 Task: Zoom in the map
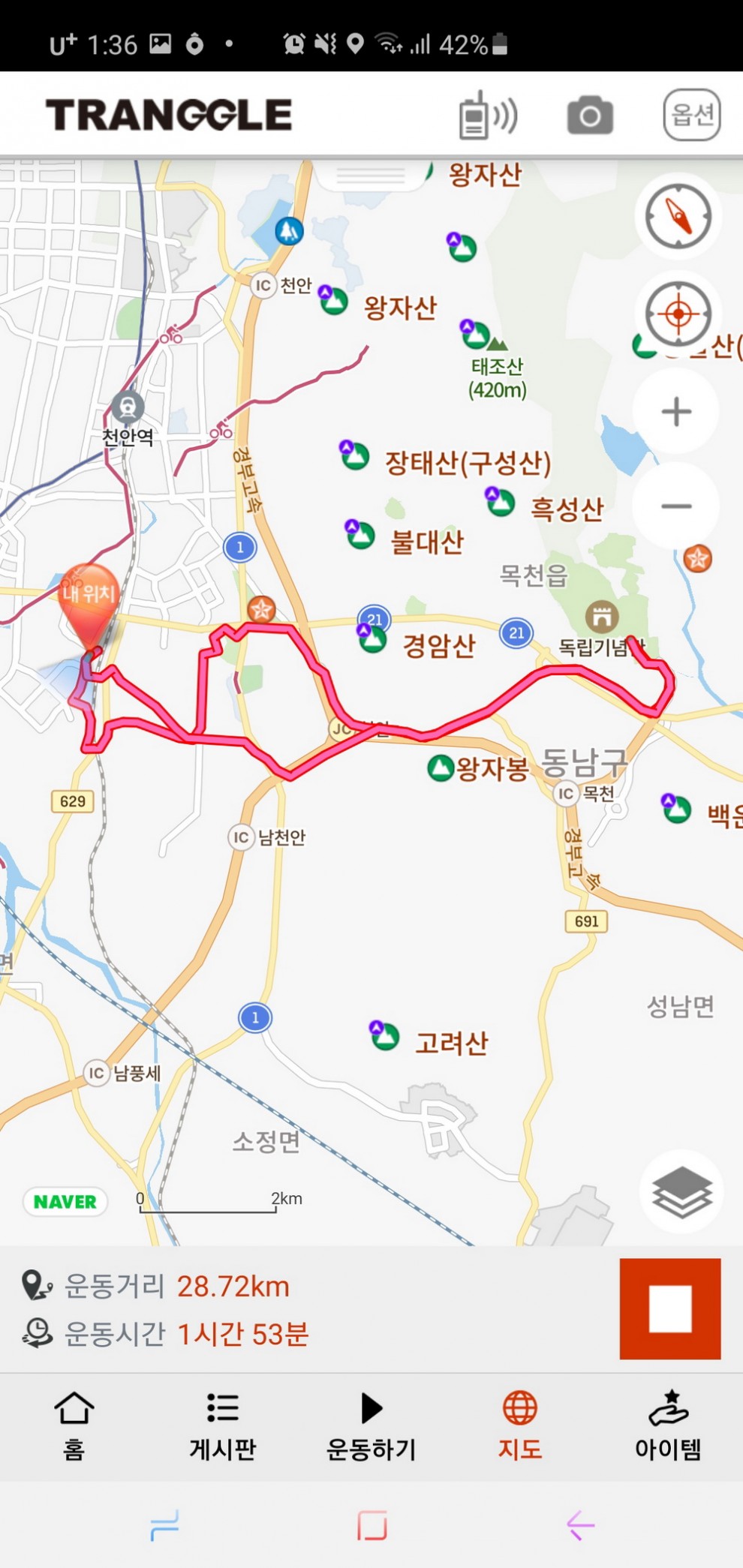pyautogui.click(x=676, y=411)
